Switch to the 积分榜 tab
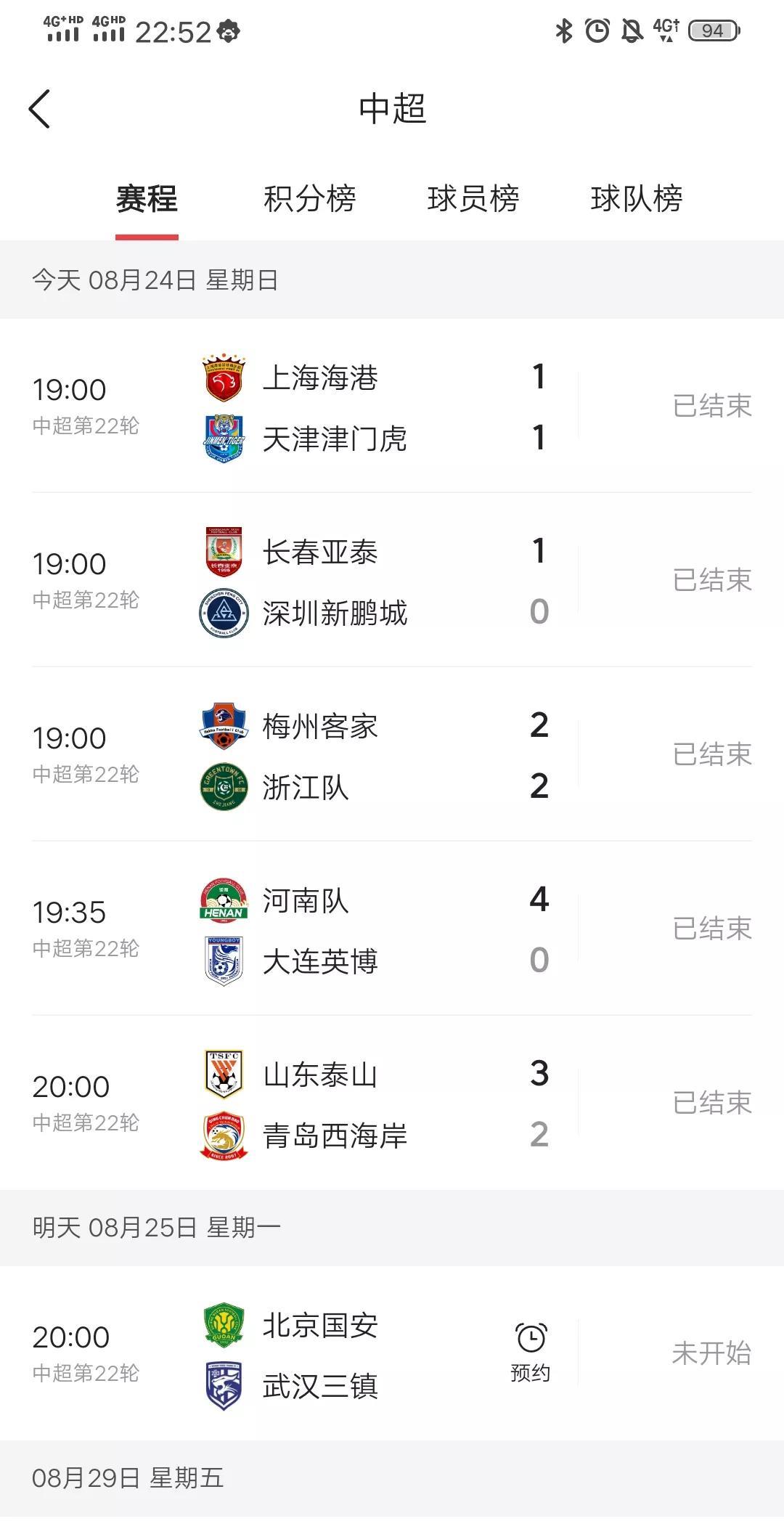Screen dimensions: 784x1529 [310, 199]
